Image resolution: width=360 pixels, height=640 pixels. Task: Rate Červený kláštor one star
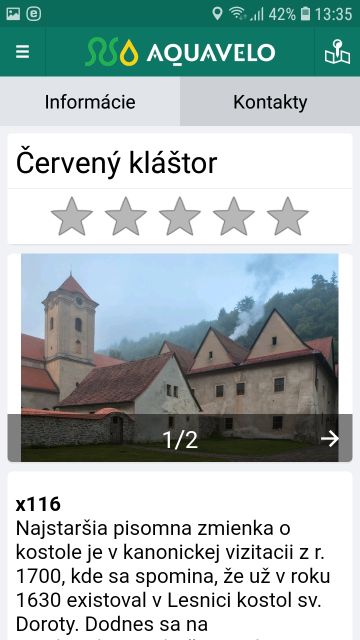71,216
